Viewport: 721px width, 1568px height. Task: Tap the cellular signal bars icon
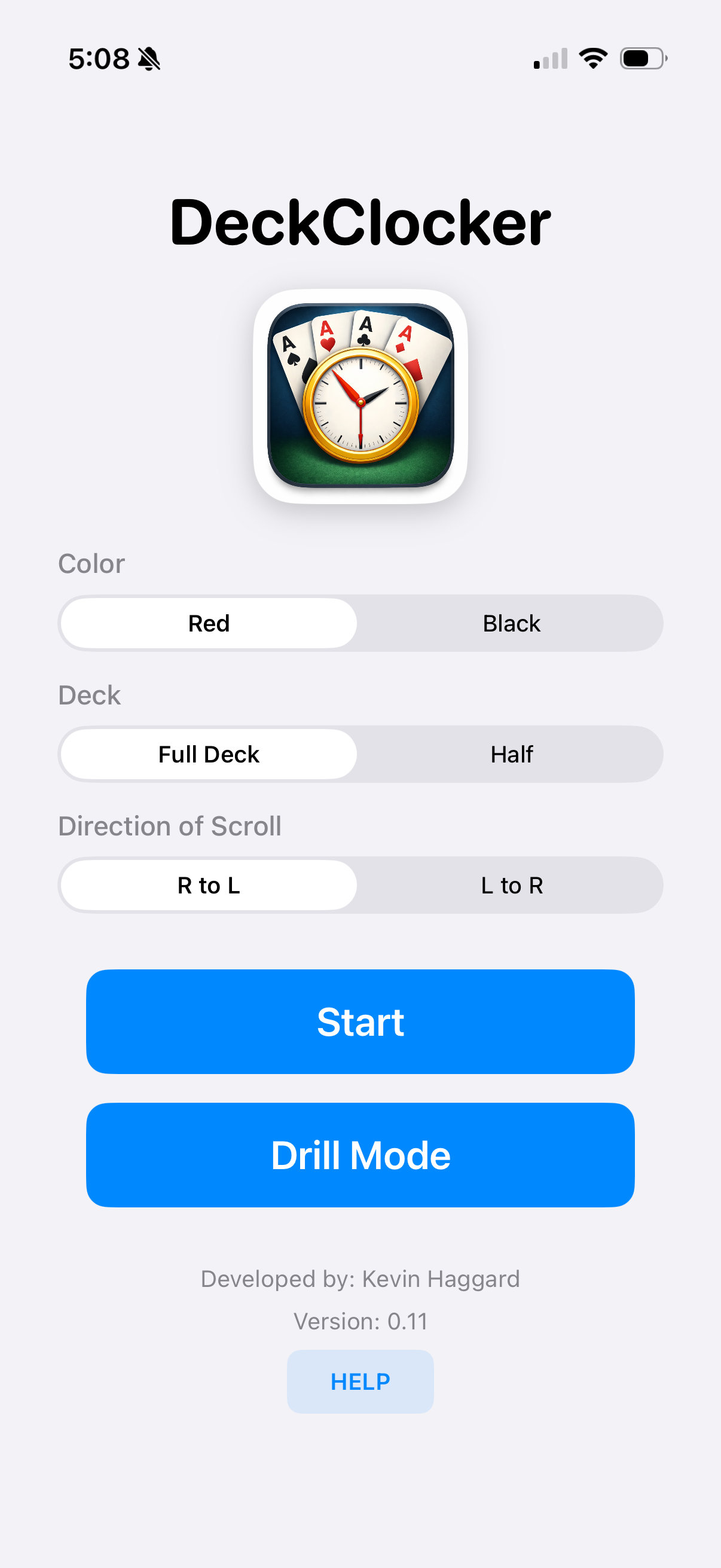[549, 58]
